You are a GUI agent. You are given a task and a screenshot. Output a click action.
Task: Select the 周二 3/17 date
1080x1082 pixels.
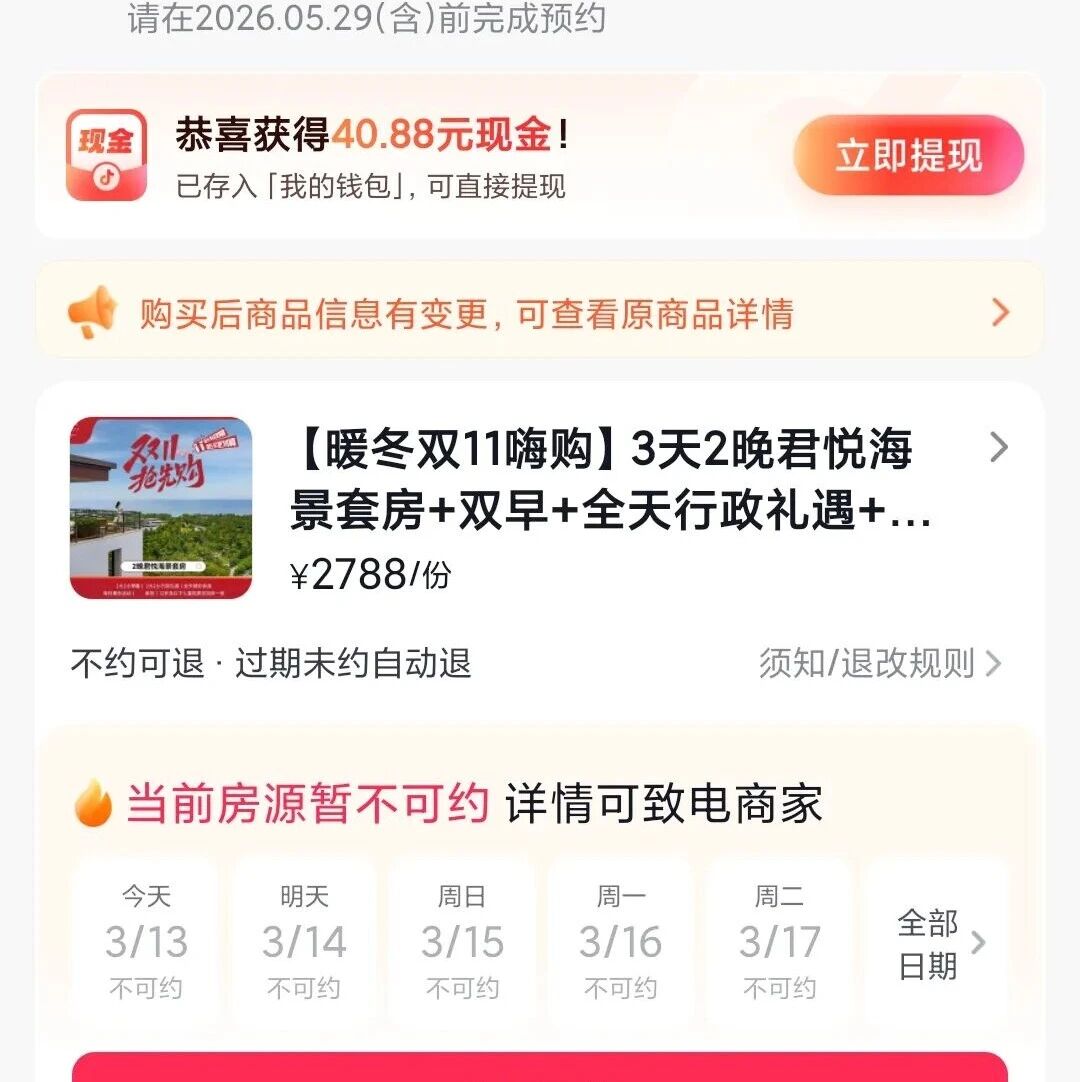(779, 942)
